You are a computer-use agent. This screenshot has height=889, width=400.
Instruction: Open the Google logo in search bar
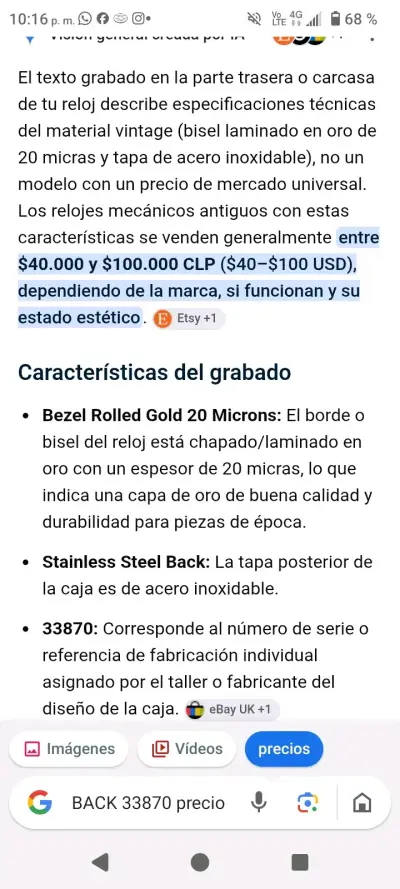pos(40,803)
